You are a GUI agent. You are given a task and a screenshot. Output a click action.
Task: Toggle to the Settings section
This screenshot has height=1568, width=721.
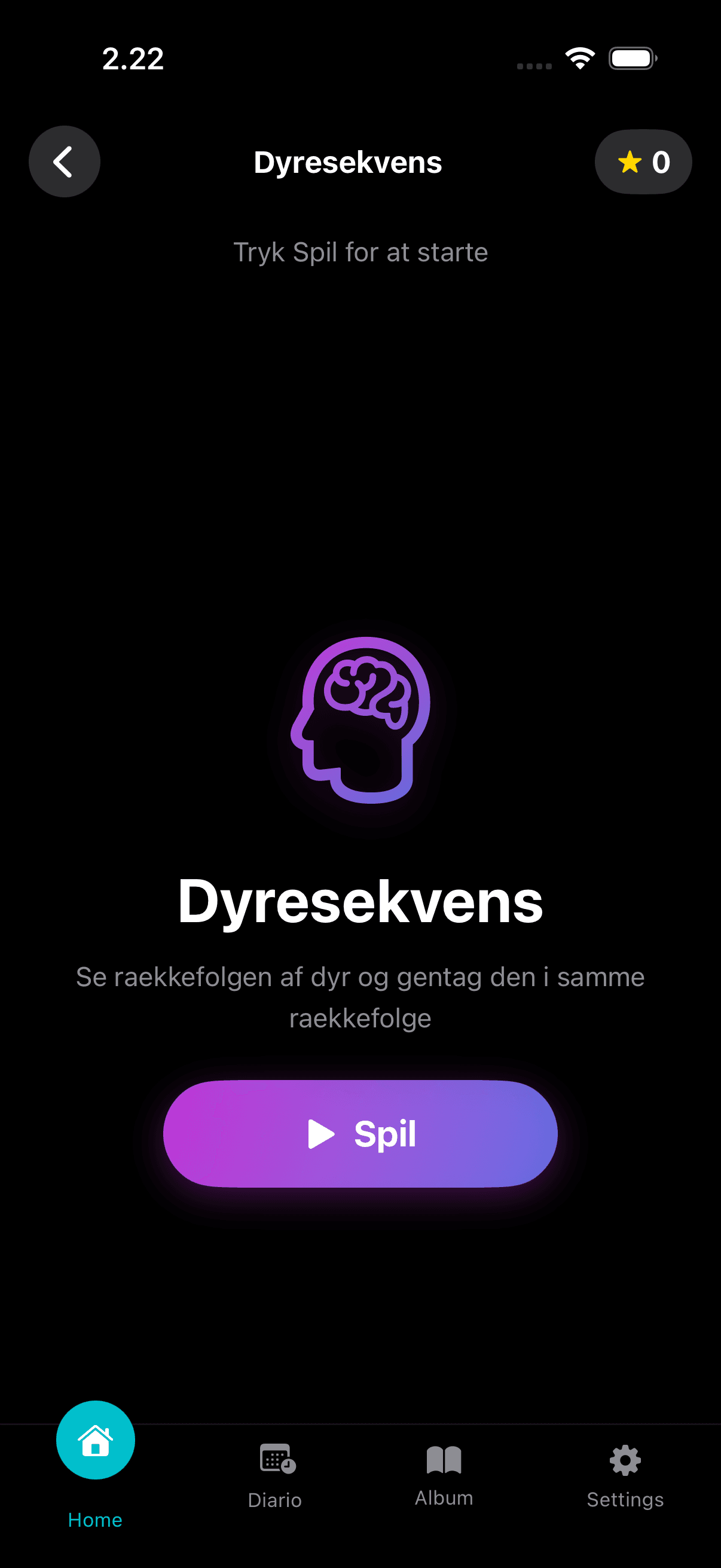coord(624,1473)
